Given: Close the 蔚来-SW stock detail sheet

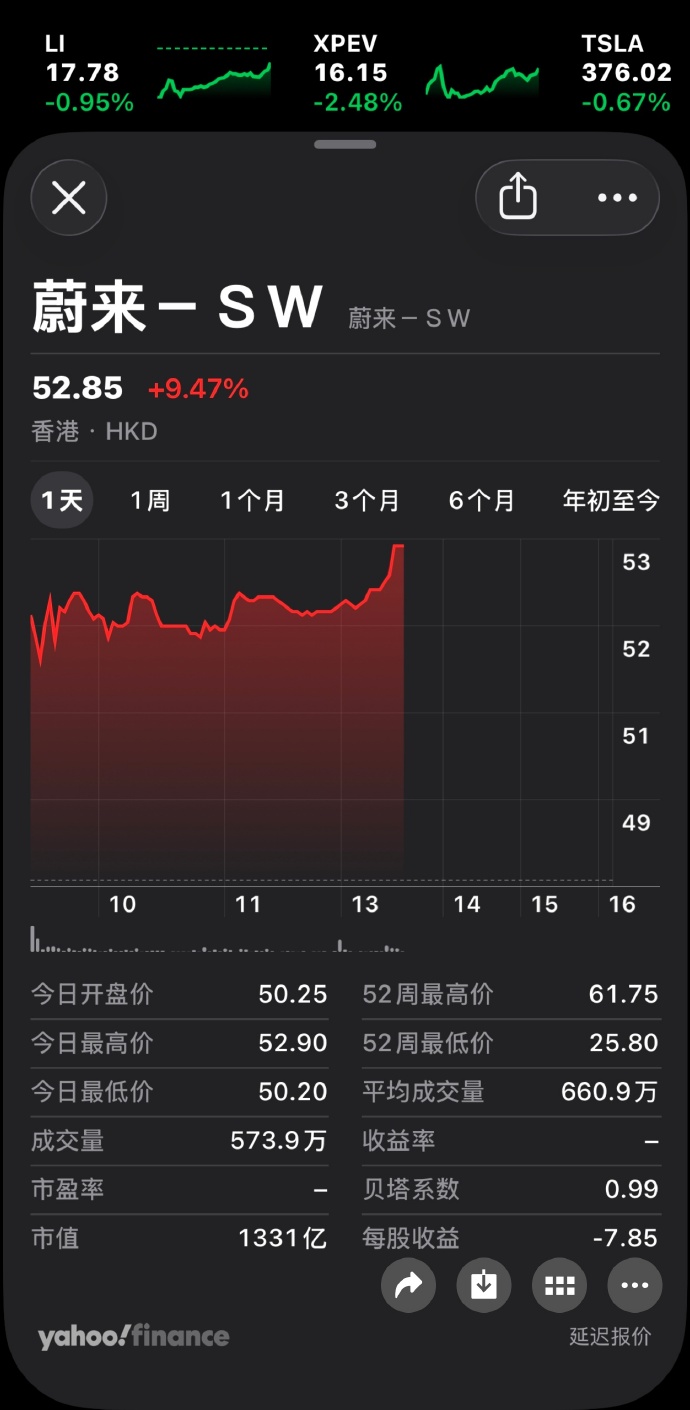Looking at the screenshot, I should pos(68,198).
